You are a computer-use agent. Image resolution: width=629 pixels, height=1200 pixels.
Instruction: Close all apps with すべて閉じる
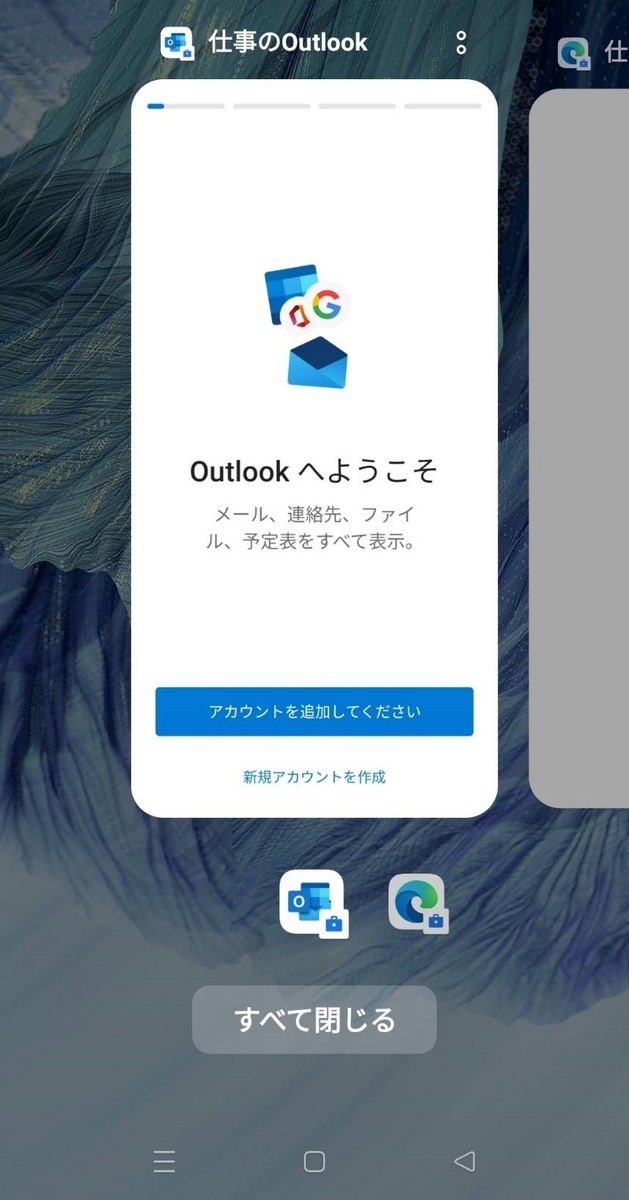click(314, 1020)
